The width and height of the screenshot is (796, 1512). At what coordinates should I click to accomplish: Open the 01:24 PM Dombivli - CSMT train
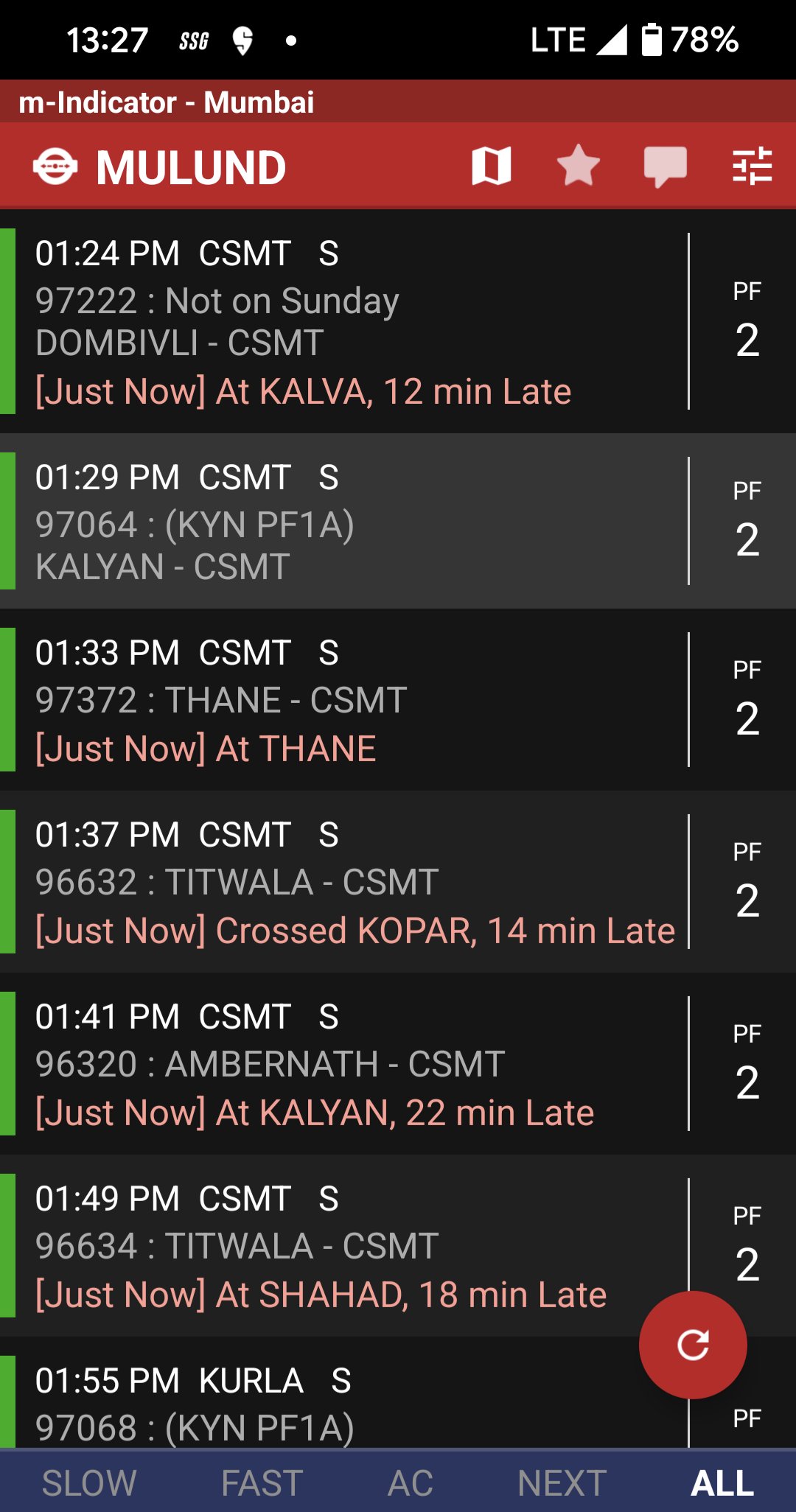coord(398,321)
